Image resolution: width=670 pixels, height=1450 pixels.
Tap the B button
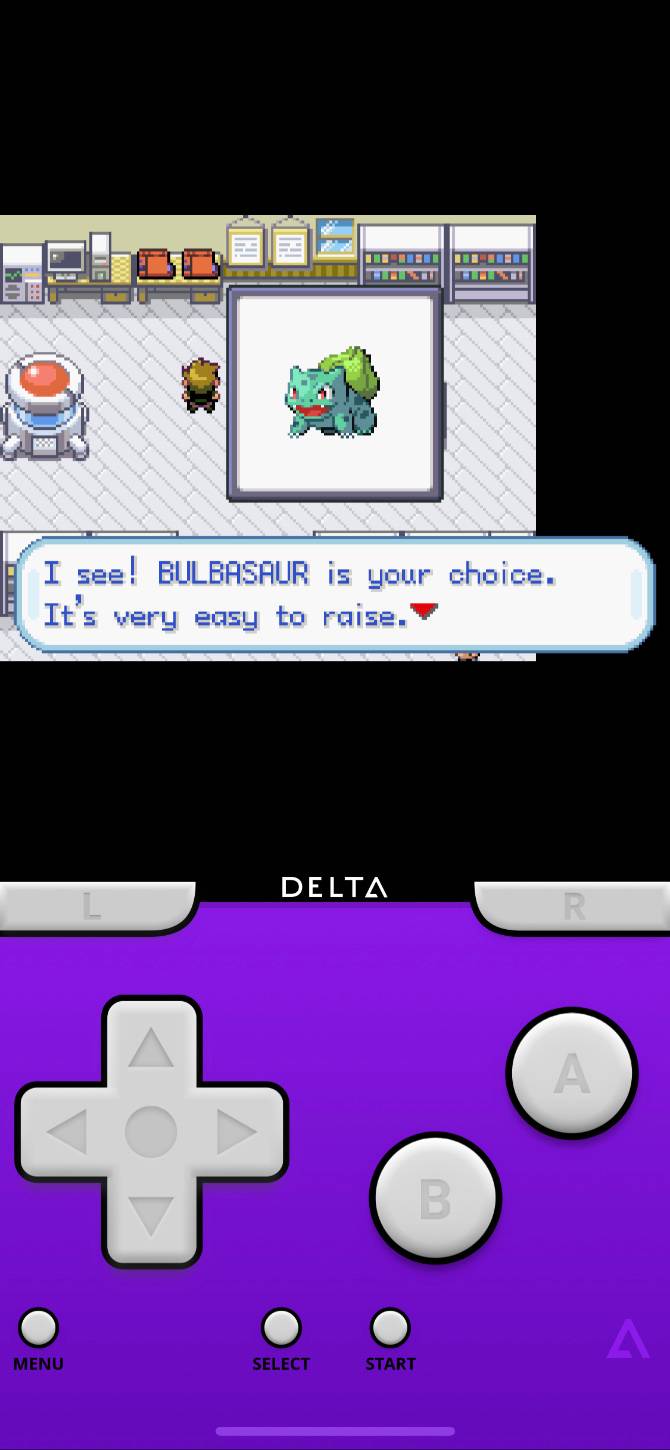coord(435,1198)
